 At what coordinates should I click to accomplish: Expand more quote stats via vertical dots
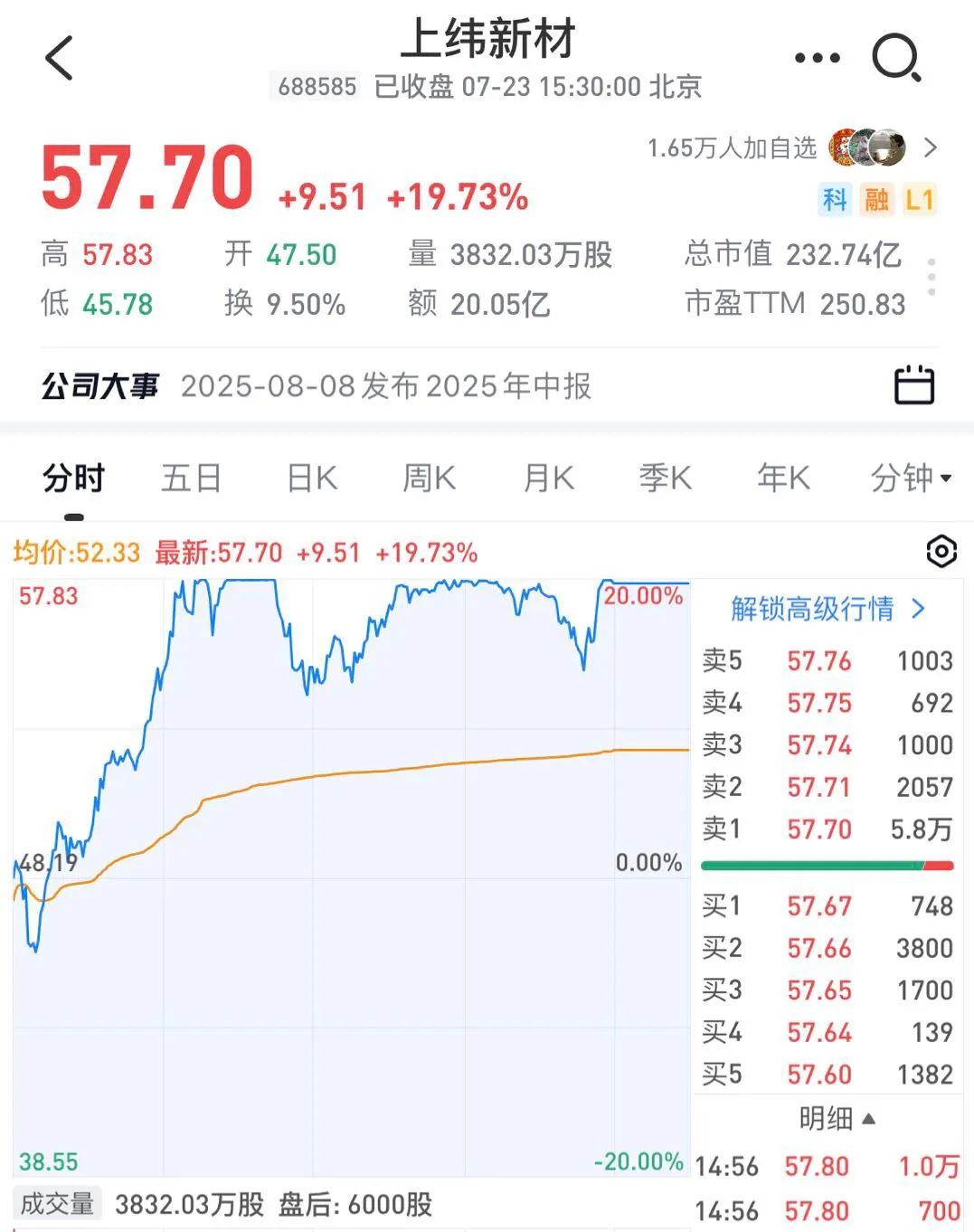(x=931, y=277)
